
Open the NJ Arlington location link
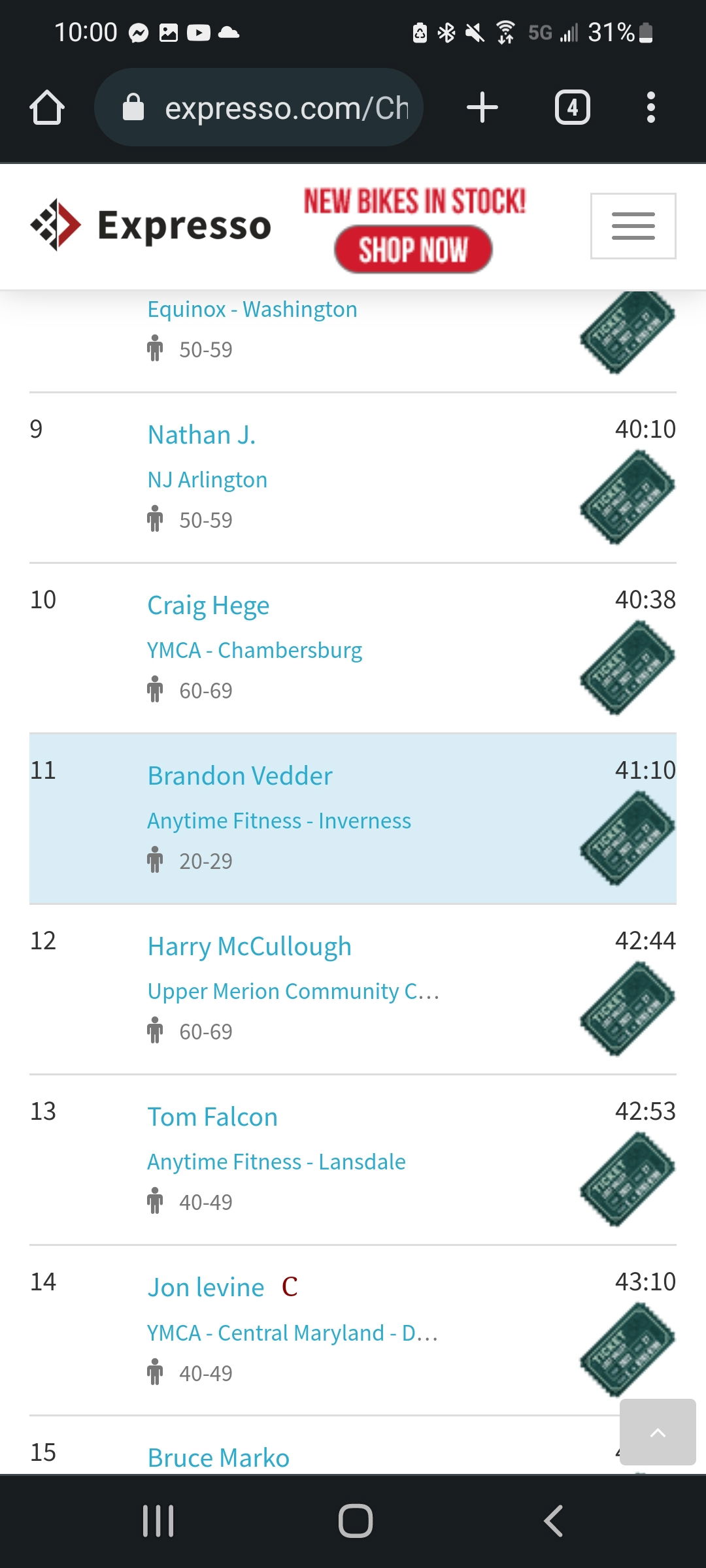click(x=207, y=480)
